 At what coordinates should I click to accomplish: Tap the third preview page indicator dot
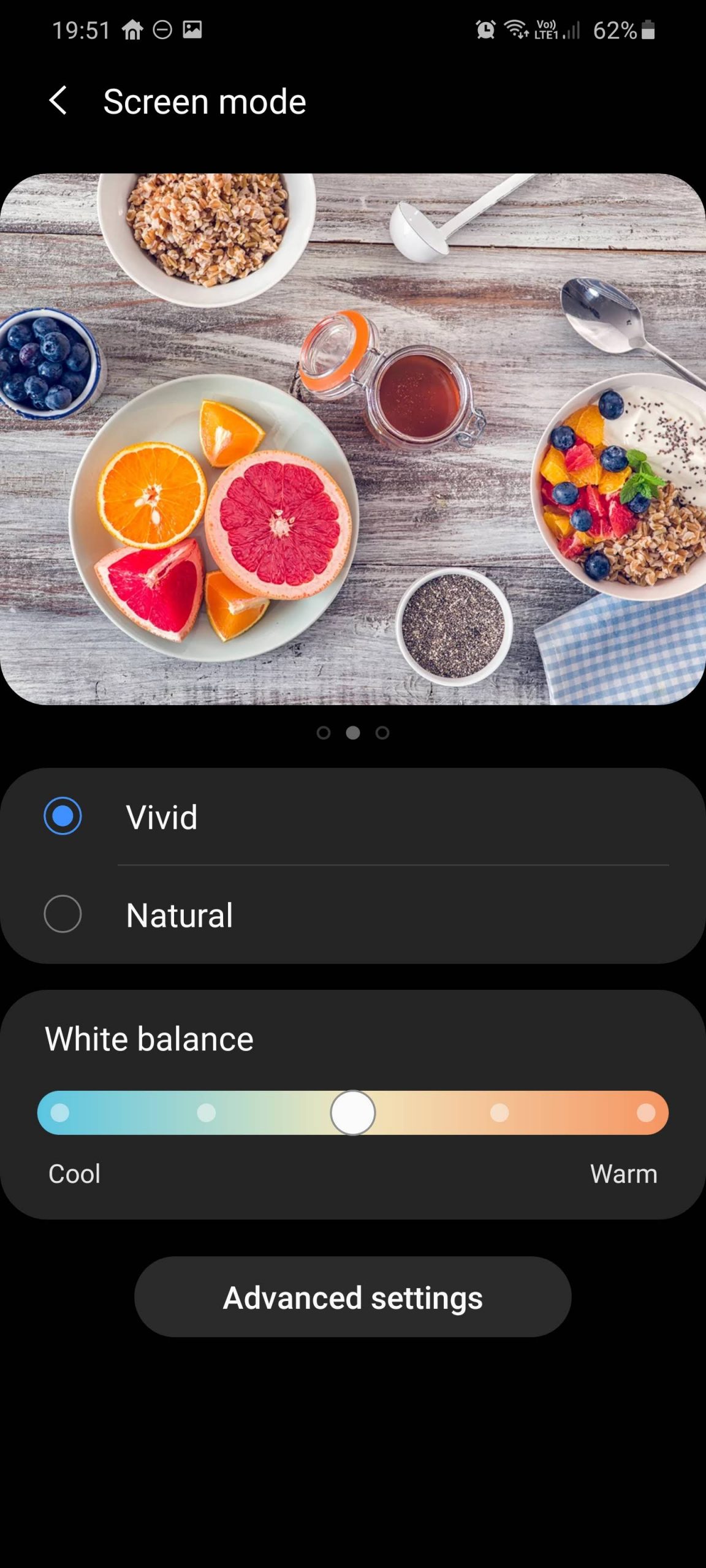[x=382, y=733]
